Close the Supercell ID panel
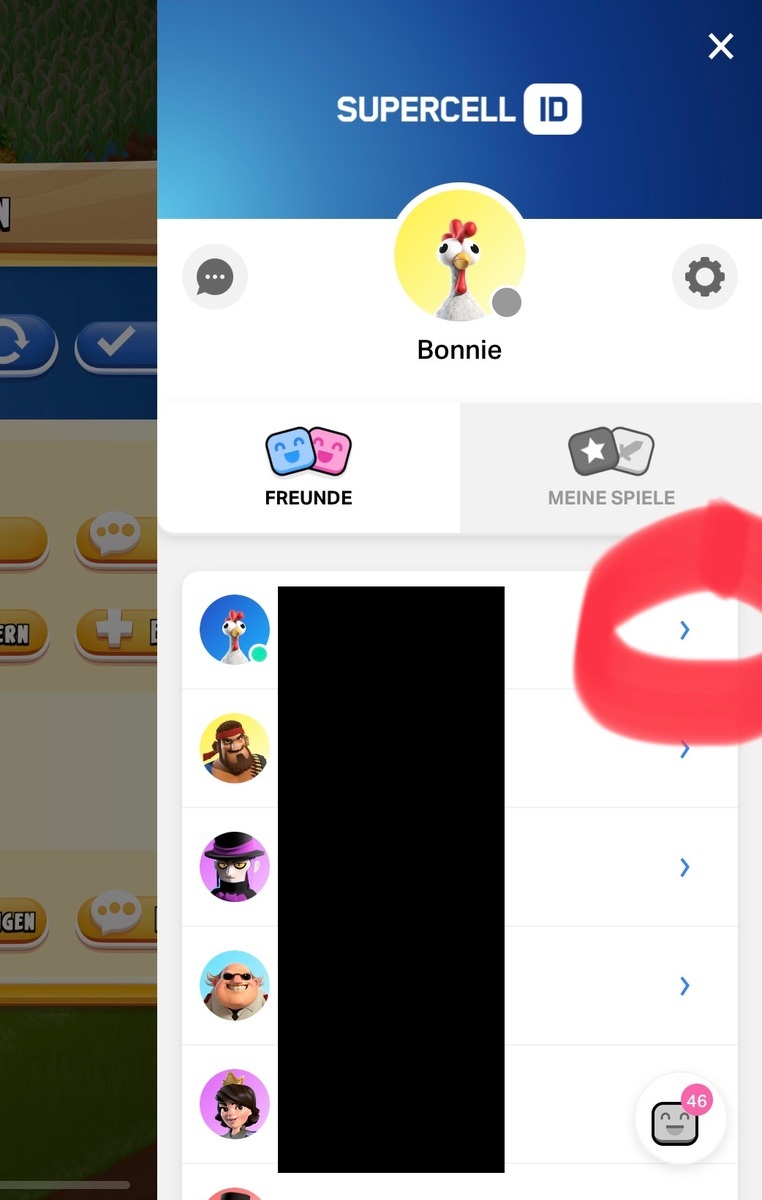762x1200 pixels. click(x=720, y=46)
